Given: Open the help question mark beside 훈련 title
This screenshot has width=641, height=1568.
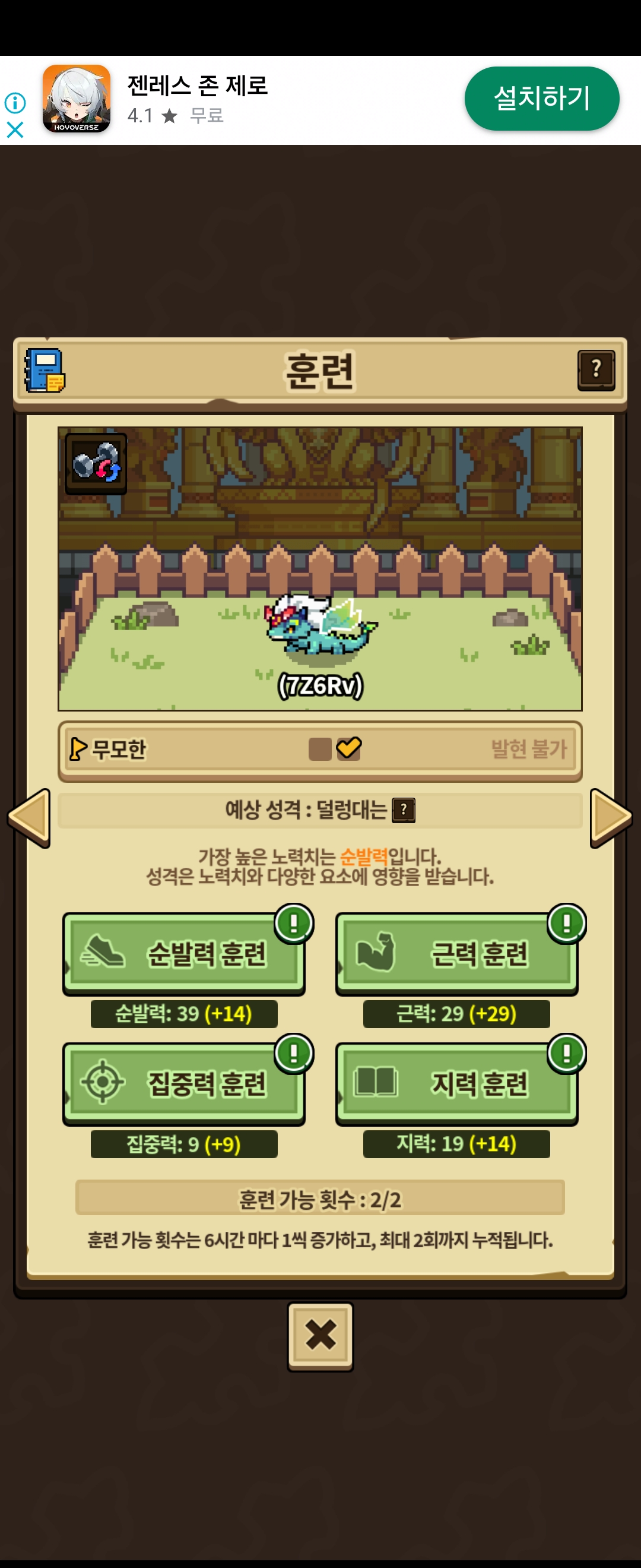Looking at the screenshot, I should tap(595, 369).
